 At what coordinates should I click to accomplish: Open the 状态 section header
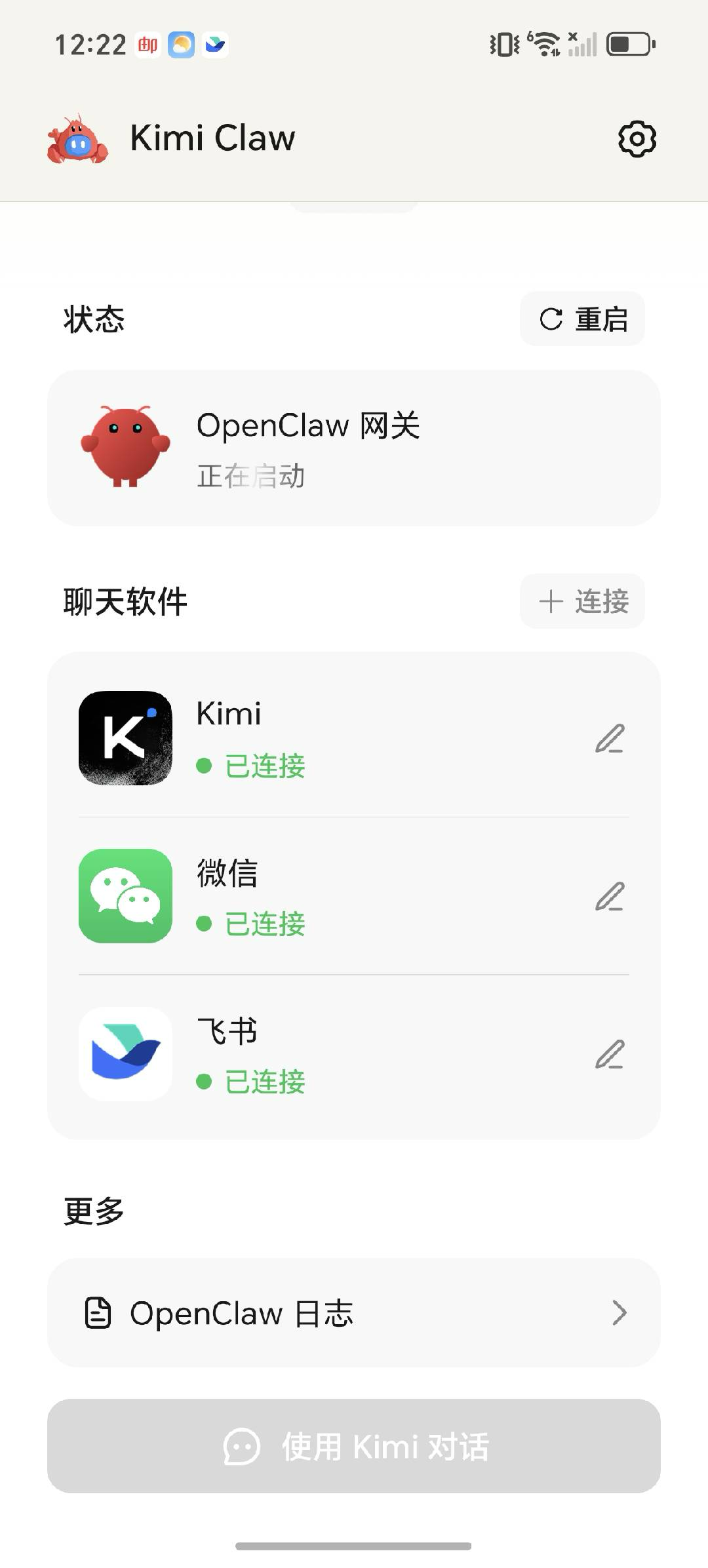[94, 319]
